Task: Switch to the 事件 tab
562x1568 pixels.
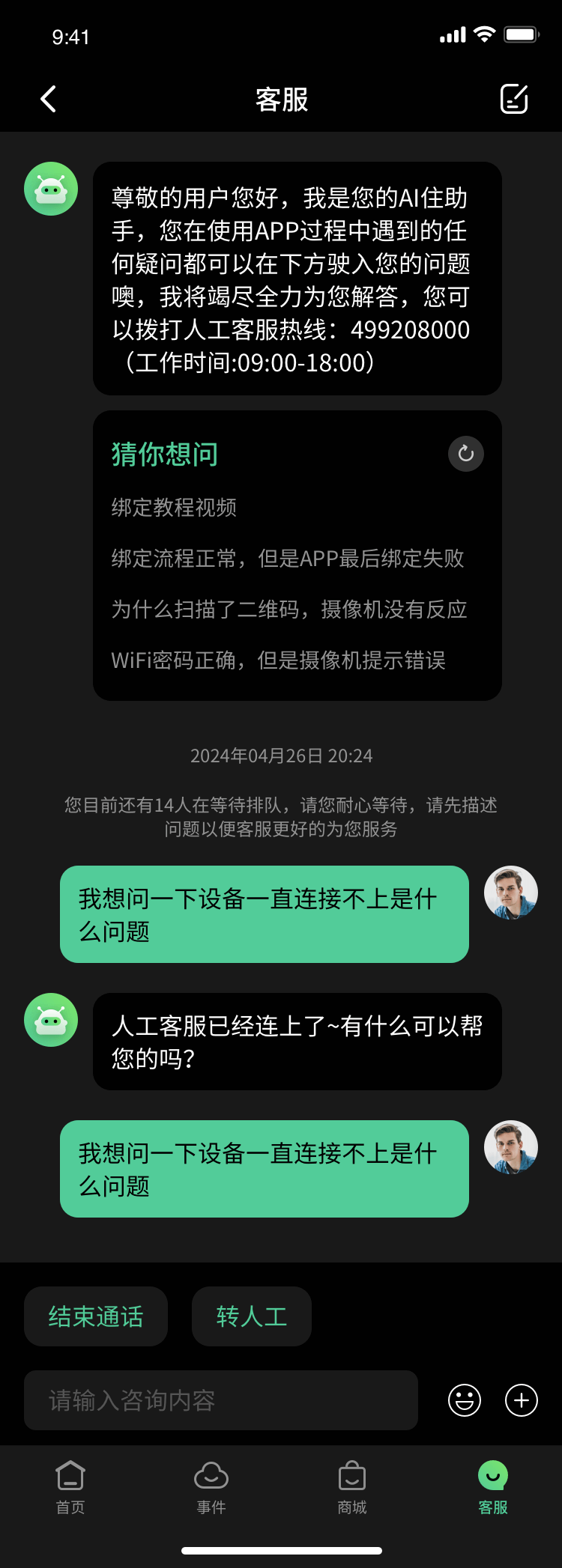Action: [x=211, y=1487]
